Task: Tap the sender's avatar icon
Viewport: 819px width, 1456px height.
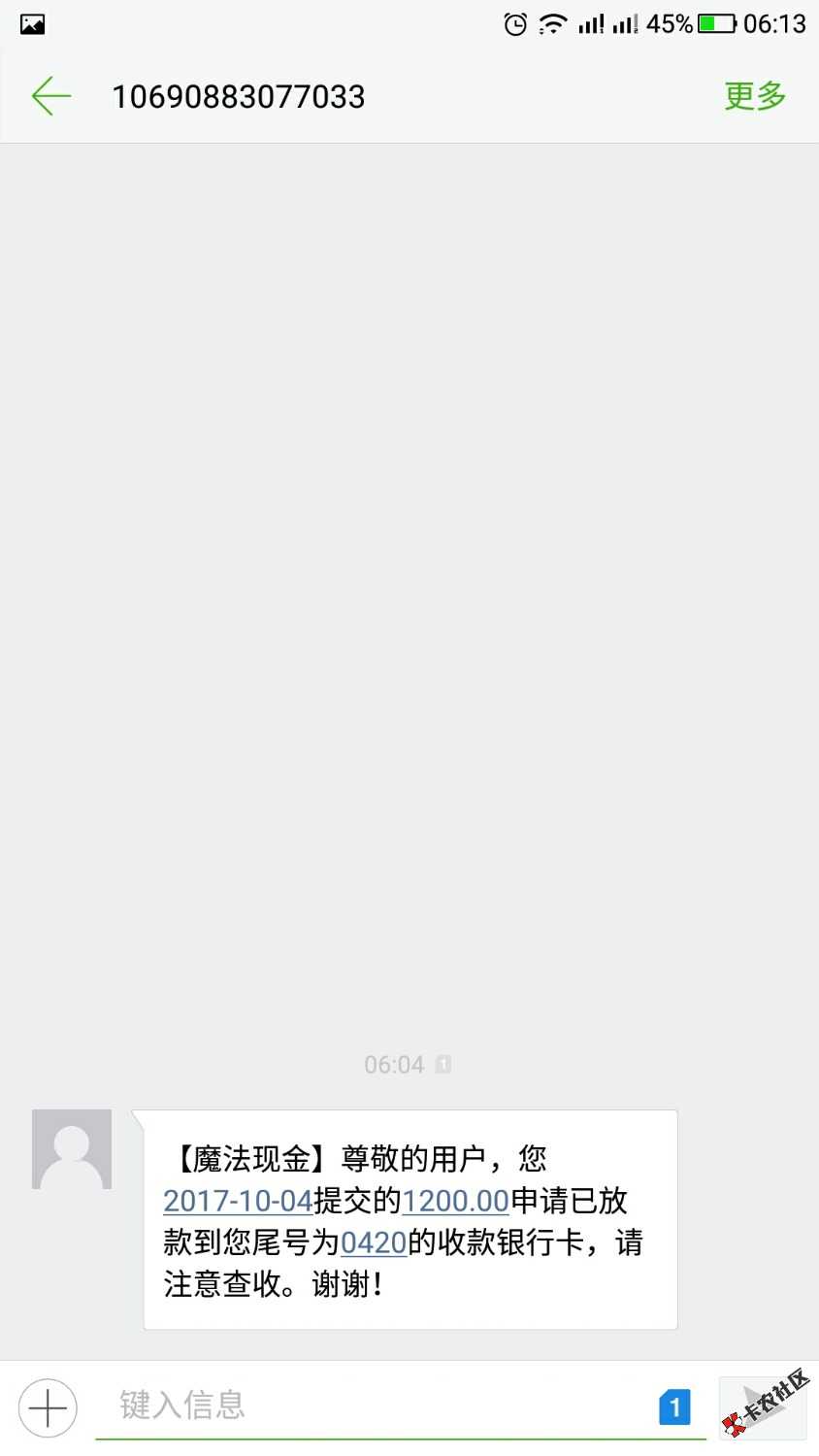Action: [72, 1149]
